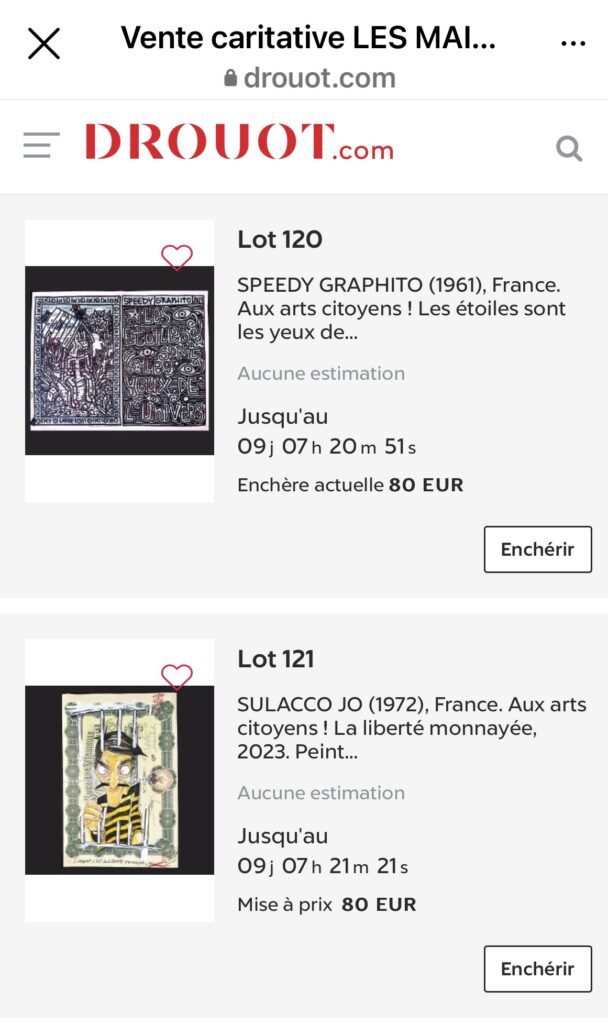Go to the Drouot.com homepage
The width and height of the screenshot is (608, 1024).
pyautogui.click(x=239, y=142)
